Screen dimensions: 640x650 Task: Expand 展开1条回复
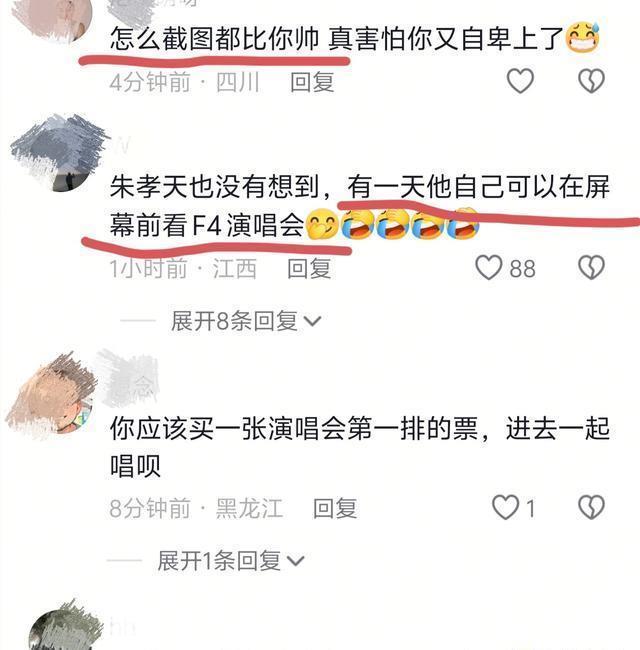(231, 561)
